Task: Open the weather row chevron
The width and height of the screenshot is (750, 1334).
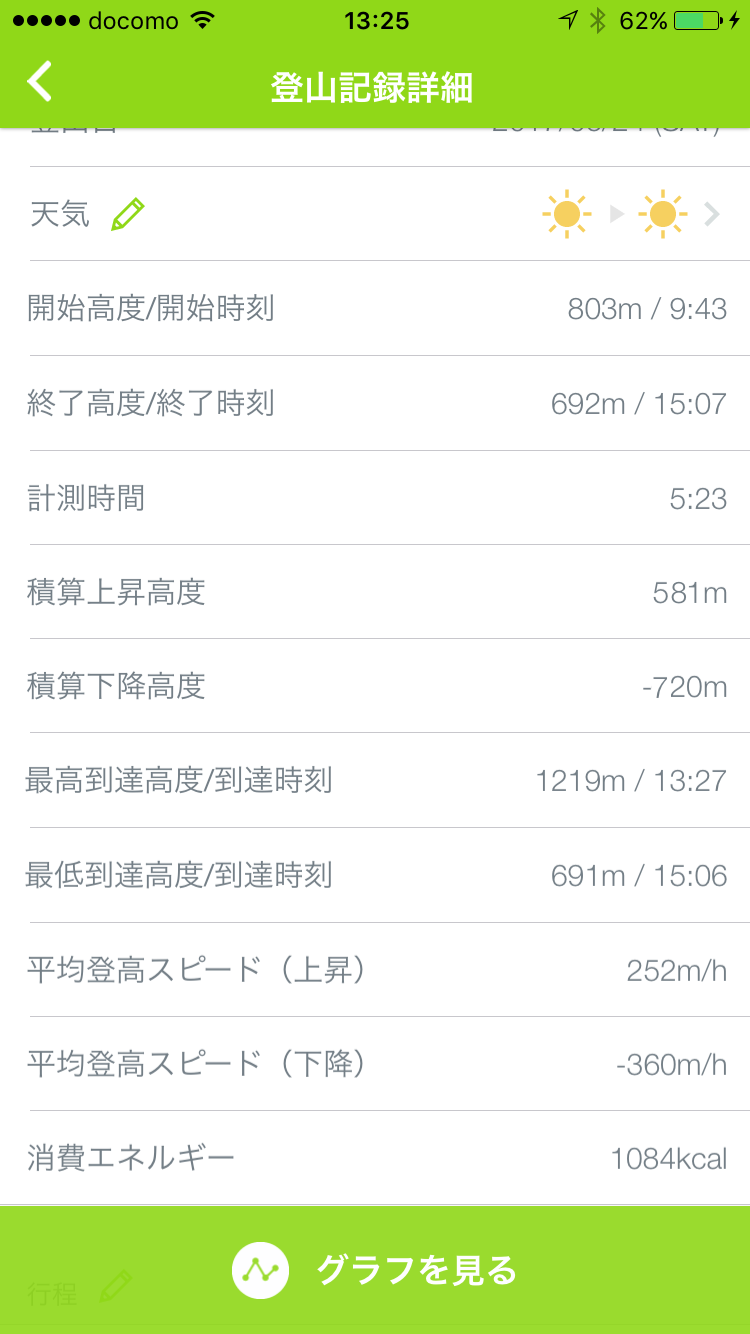Action: coord(712,214)
